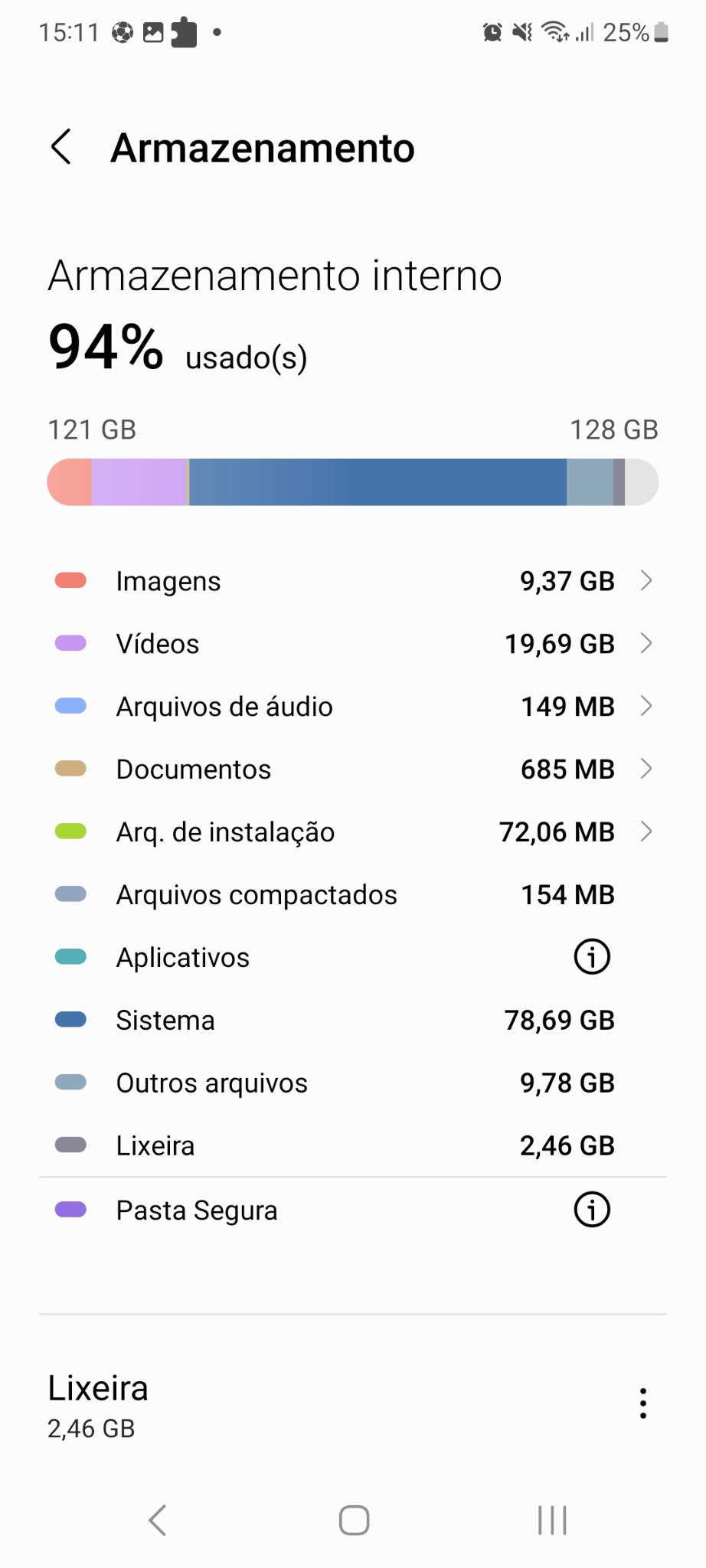Open the Lixeira section's three-dot menu
Viewport: 706px width, 1568px height.
(x=643, y=1403)
